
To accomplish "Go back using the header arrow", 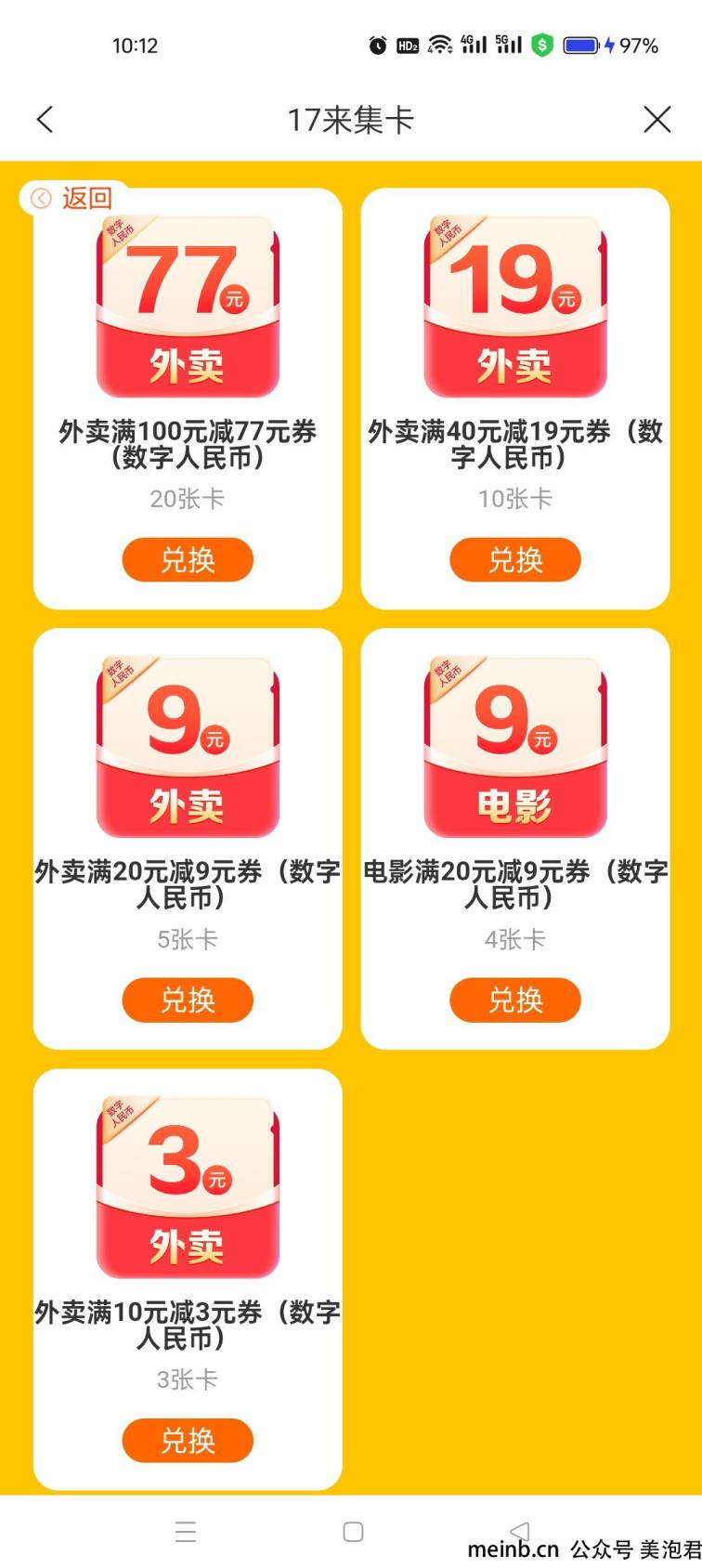I will [x=45, y=119].
